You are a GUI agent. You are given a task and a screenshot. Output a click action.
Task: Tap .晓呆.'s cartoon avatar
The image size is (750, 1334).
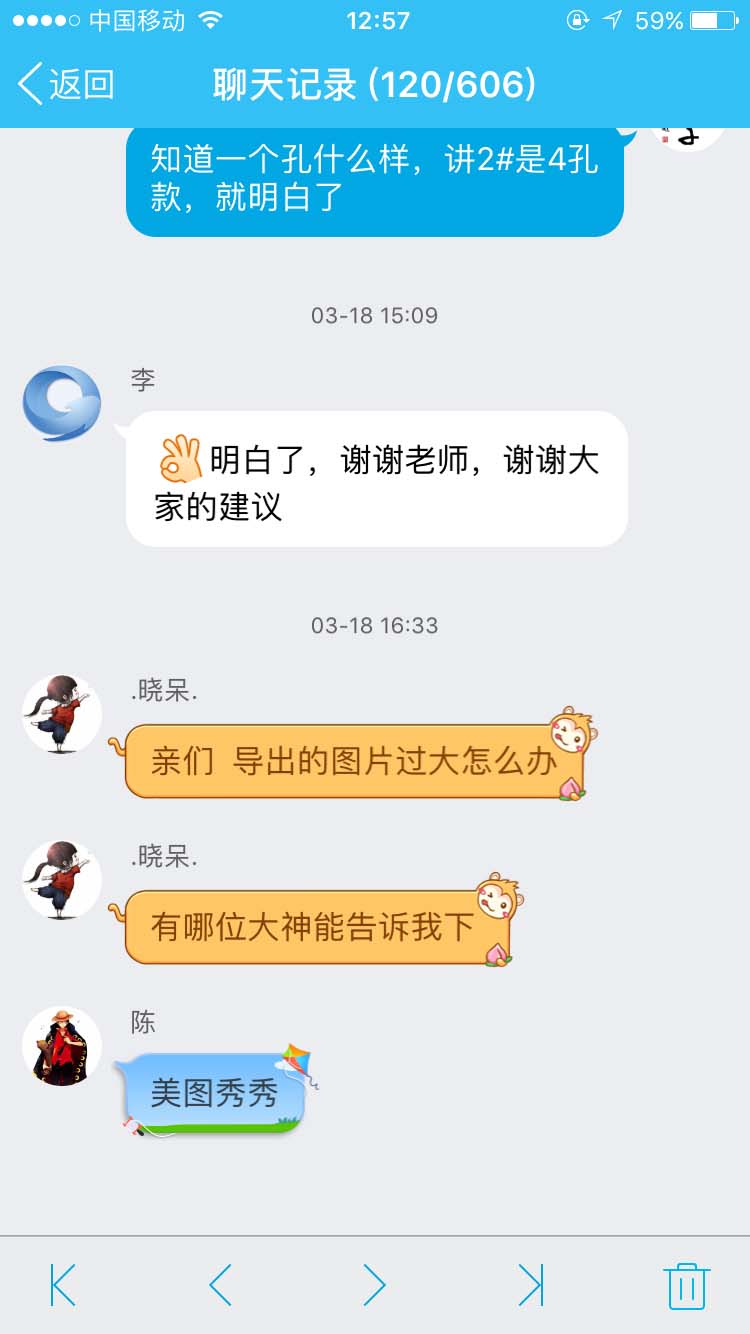(x=60, y=713)
